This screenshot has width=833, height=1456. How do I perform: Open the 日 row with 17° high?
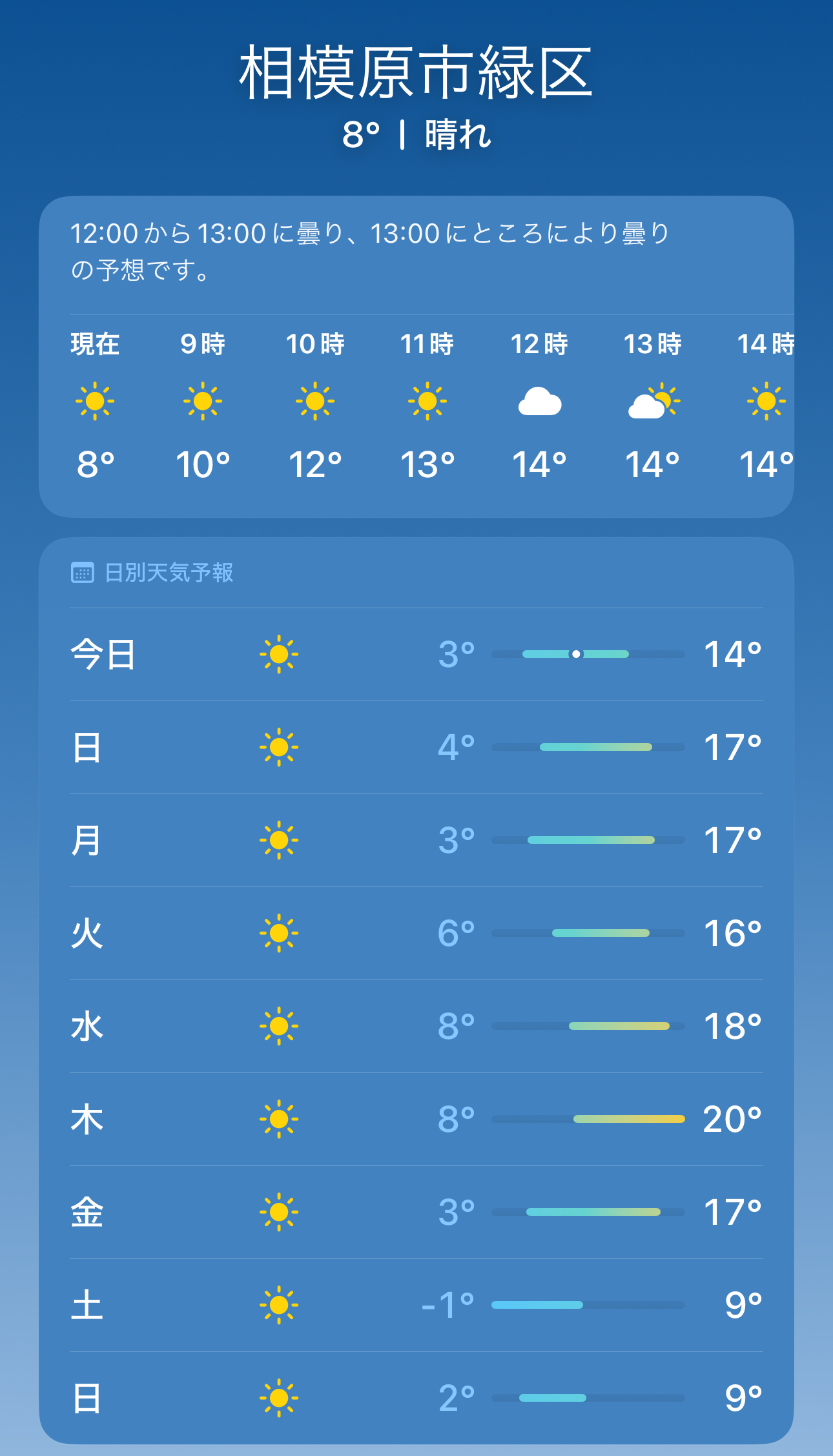[416, 747]
